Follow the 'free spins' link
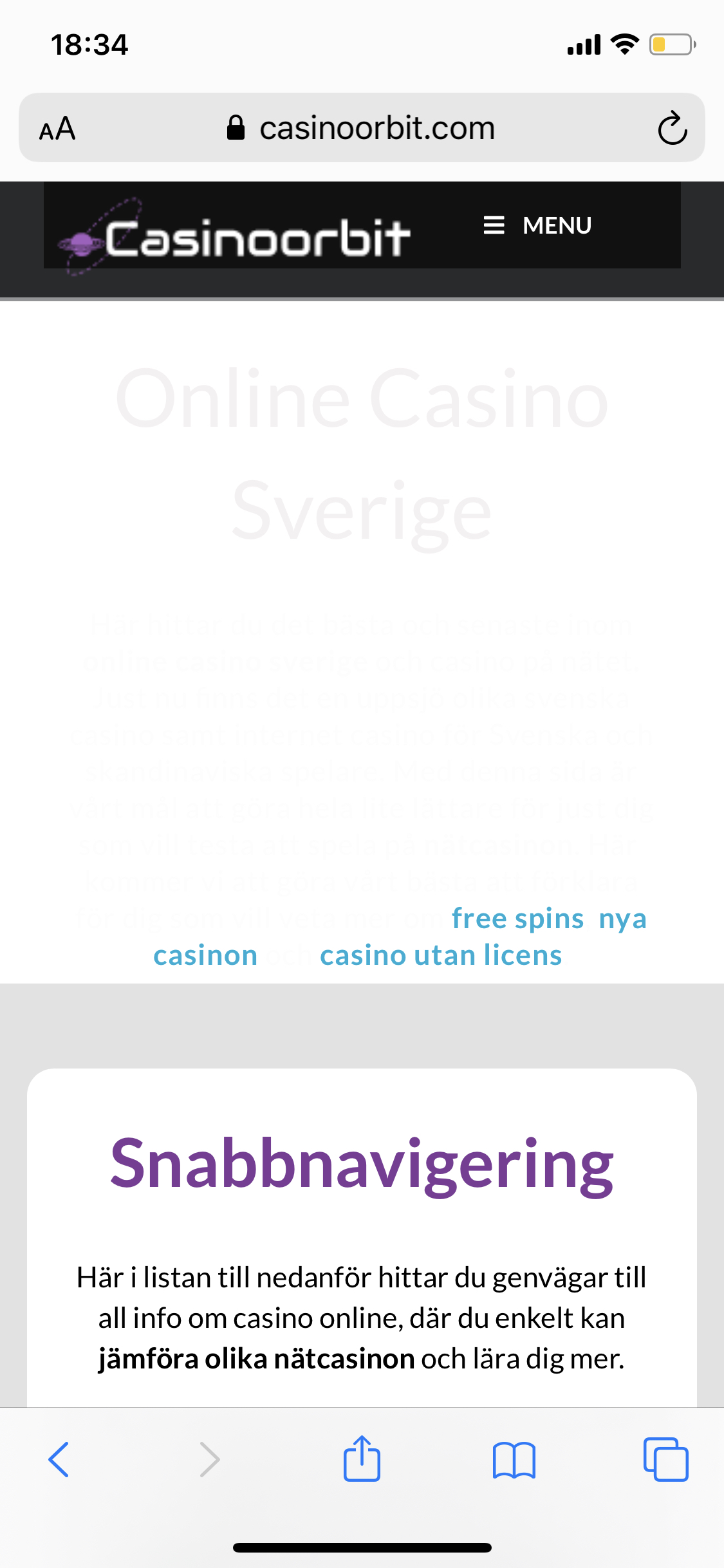The height and width of the screenshot is (1568, 724). [517, 918]
